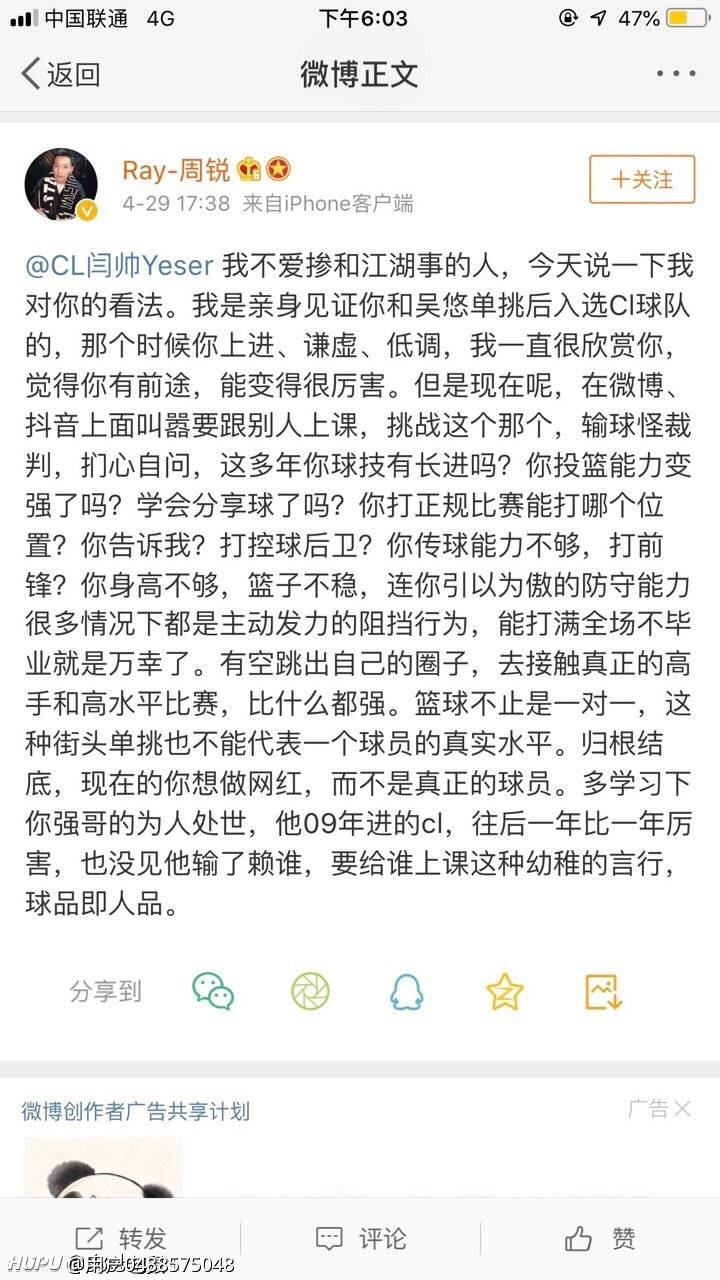
Task: Go back using the 返回 button
Action: tap(60, 74)
